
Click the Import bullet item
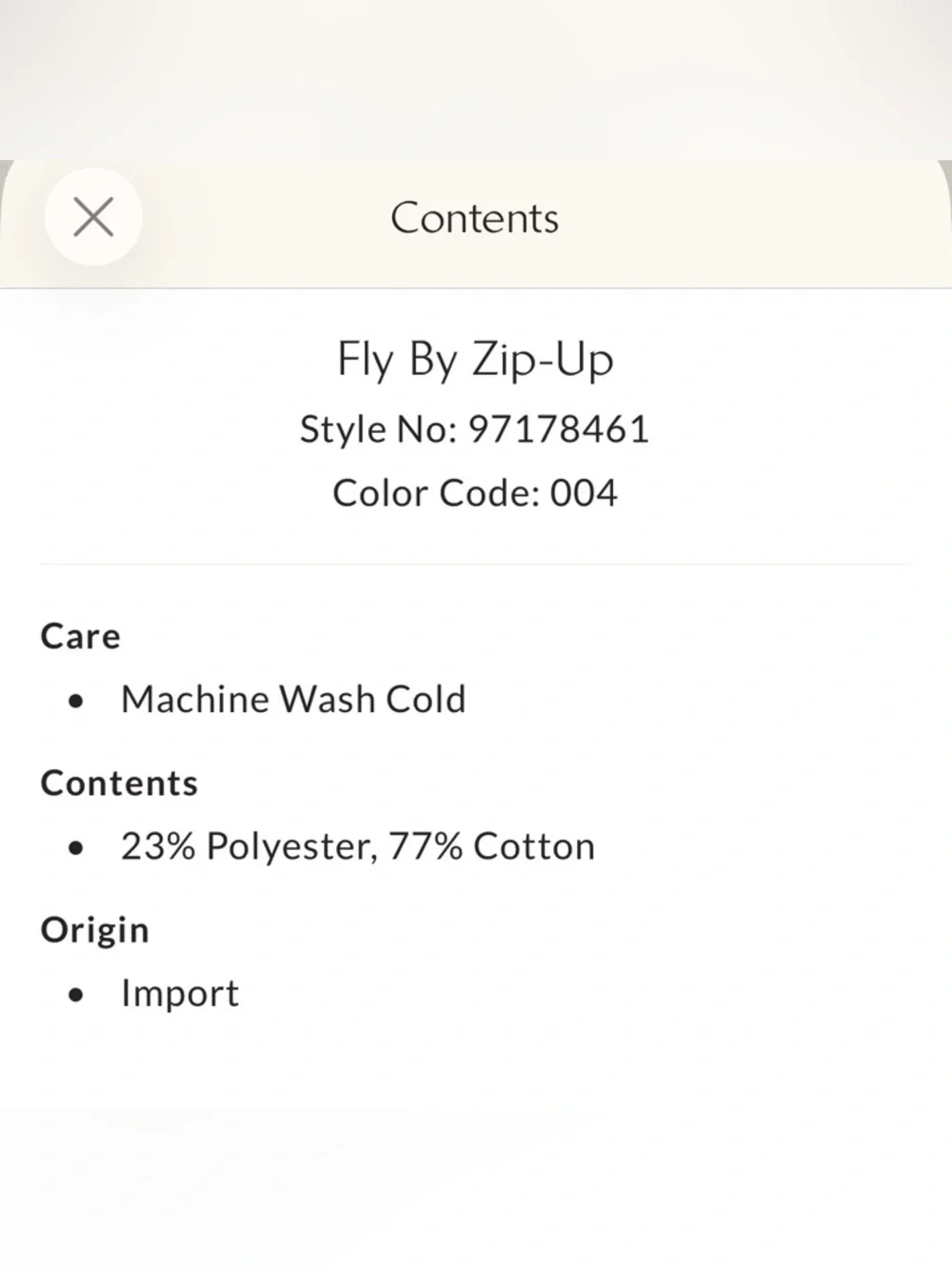[179, 993]
